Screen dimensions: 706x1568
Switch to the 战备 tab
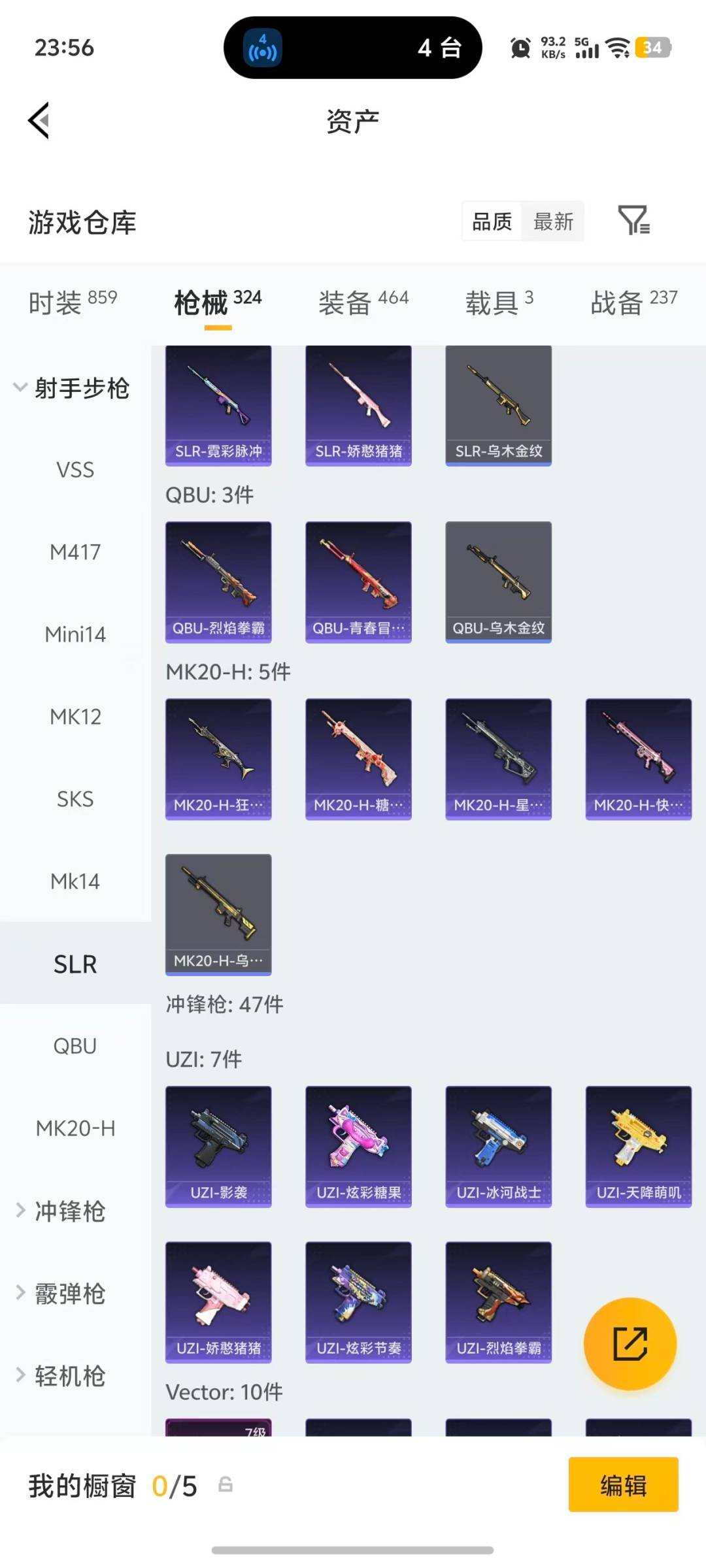(x=633, y=302)
